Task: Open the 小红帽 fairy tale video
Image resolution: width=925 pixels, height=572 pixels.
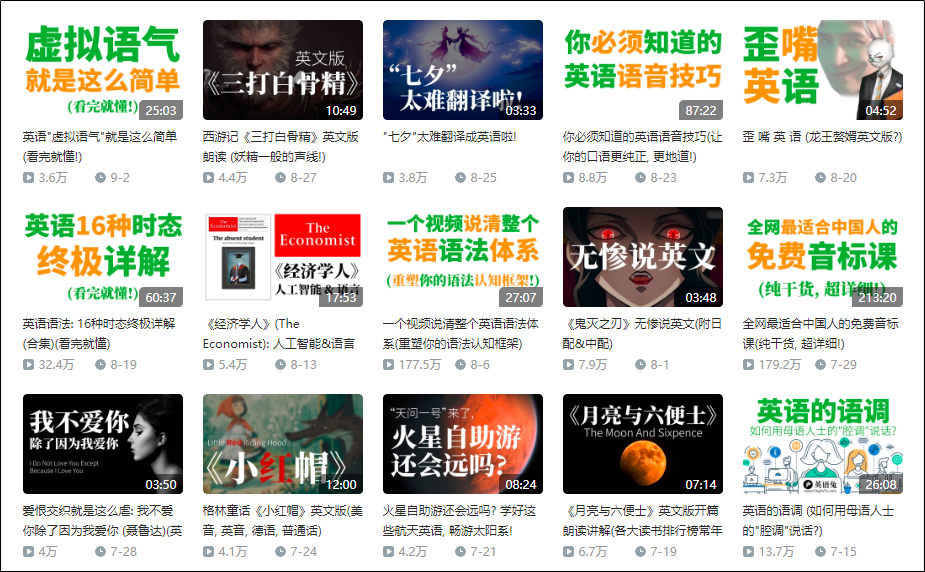Action: click(x=283, y=444)
